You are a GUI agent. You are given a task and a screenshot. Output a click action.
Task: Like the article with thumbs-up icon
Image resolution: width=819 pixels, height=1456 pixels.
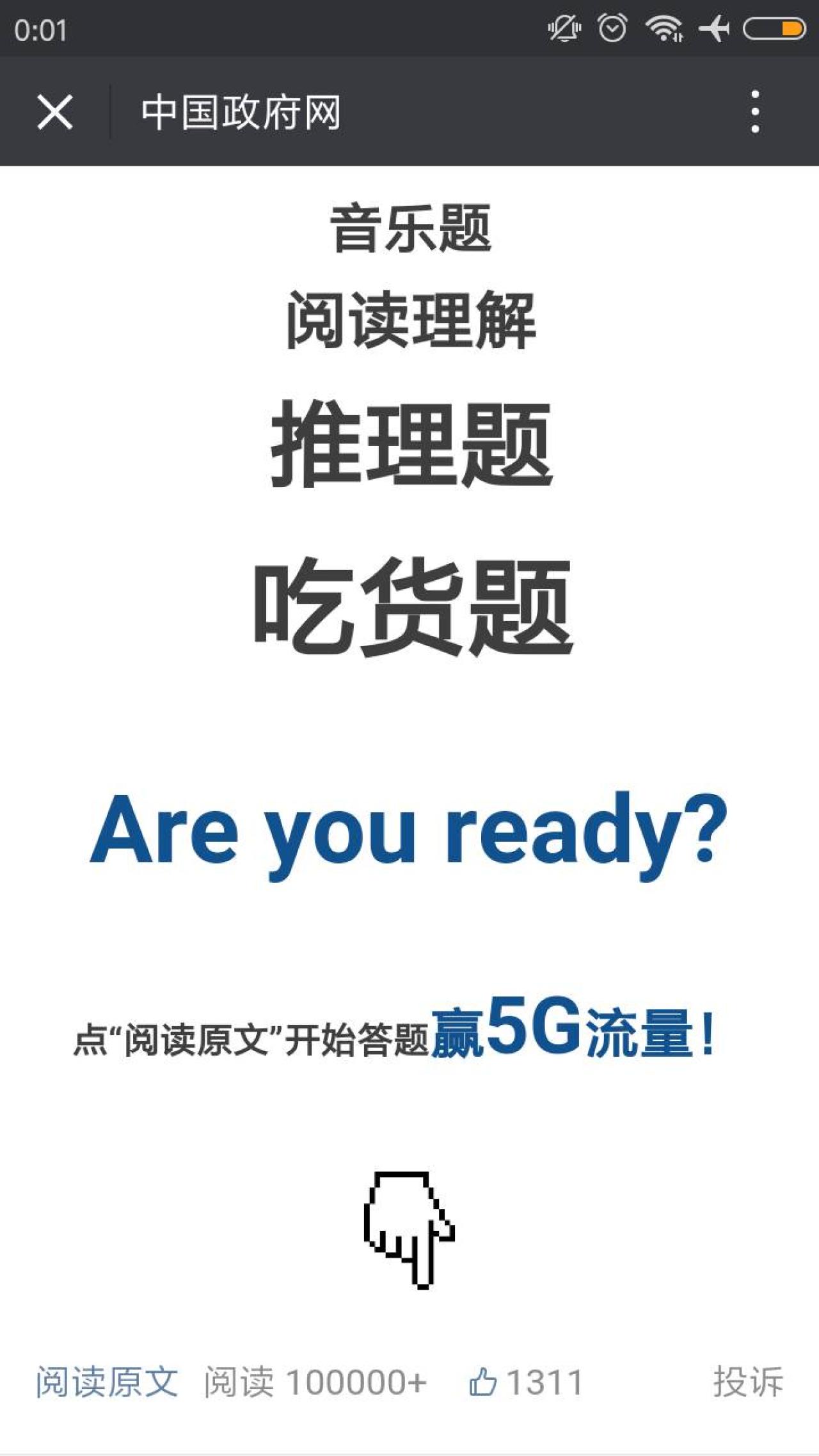point(484,1382)
